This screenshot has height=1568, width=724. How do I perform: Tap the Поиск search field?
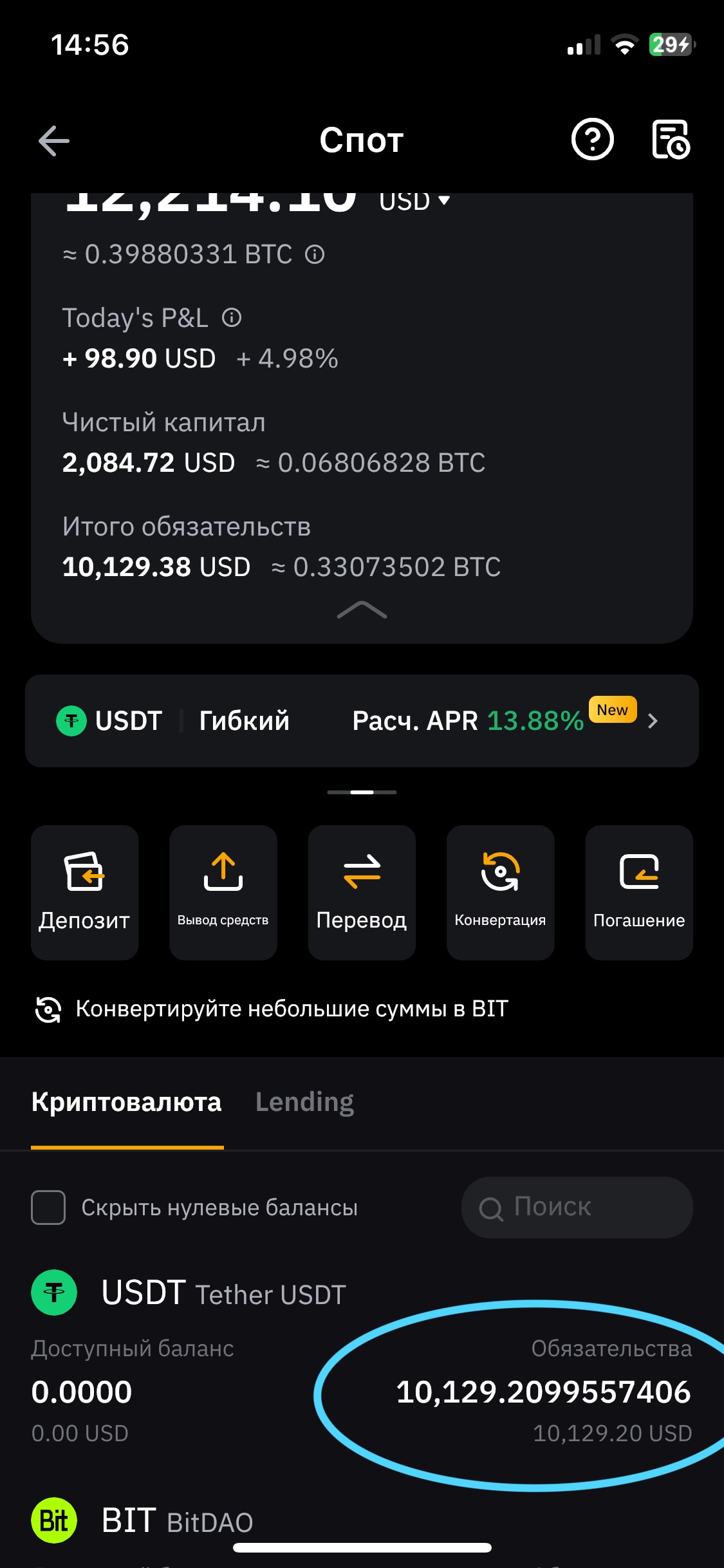coord(577,1208)
